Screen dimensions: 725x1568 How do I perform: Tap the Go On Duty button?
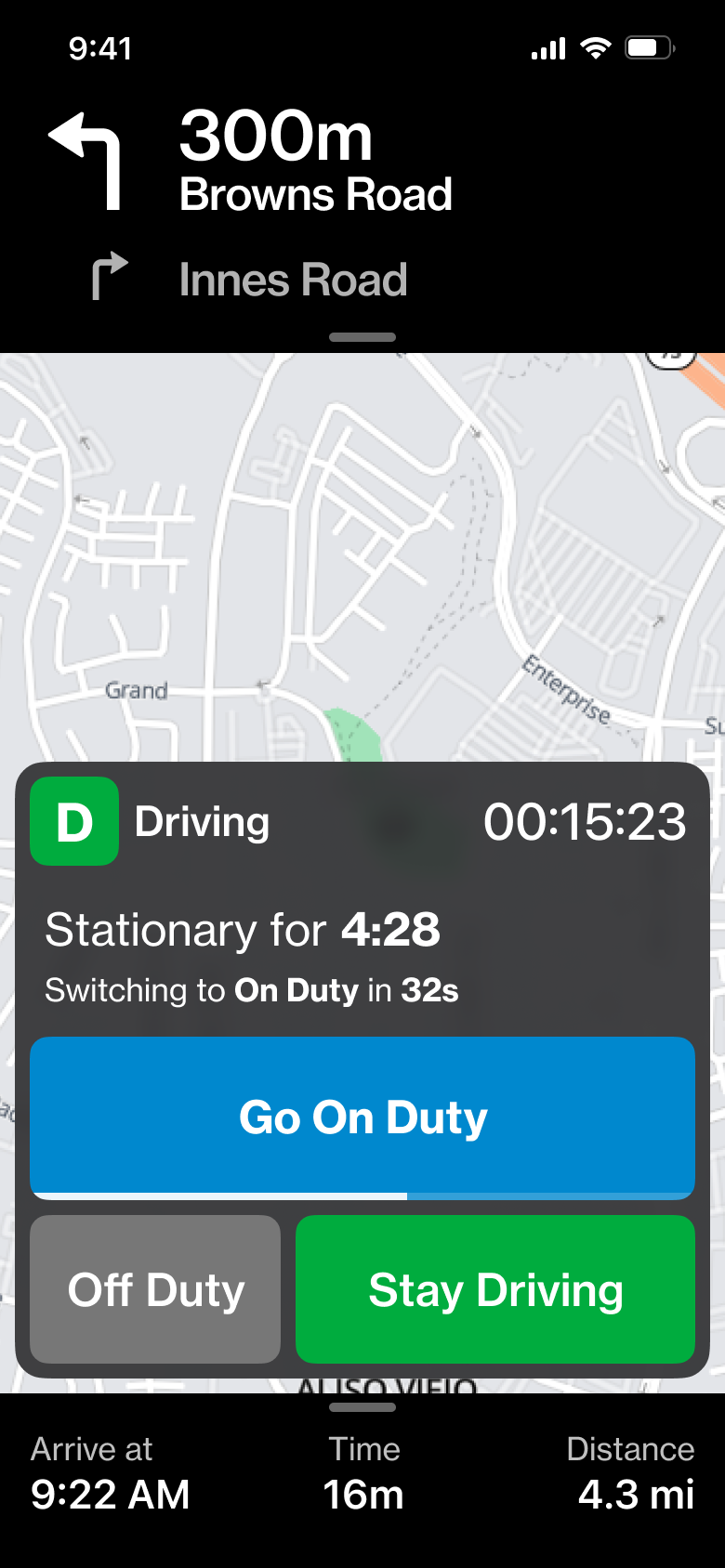362,1117
